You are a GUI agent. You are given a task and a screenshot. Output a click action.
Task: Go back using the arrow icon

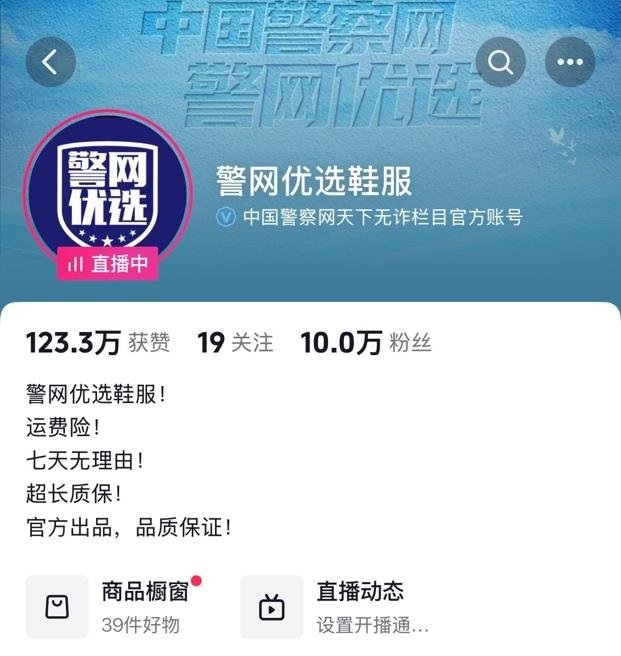(50, 63)
